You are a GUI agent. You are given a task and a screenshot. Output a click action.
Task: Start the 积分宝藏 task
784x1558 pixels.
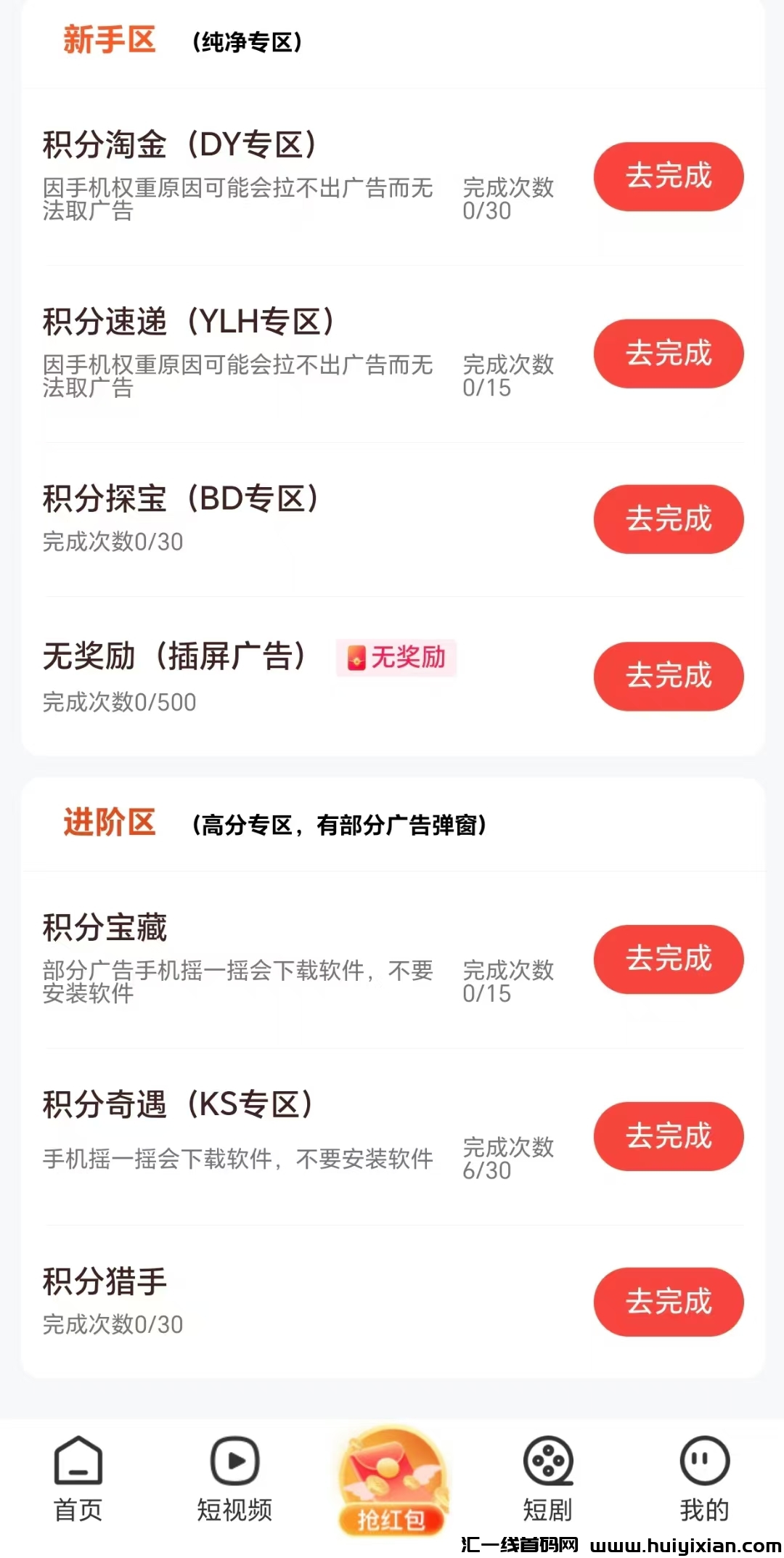coord(669,959)
